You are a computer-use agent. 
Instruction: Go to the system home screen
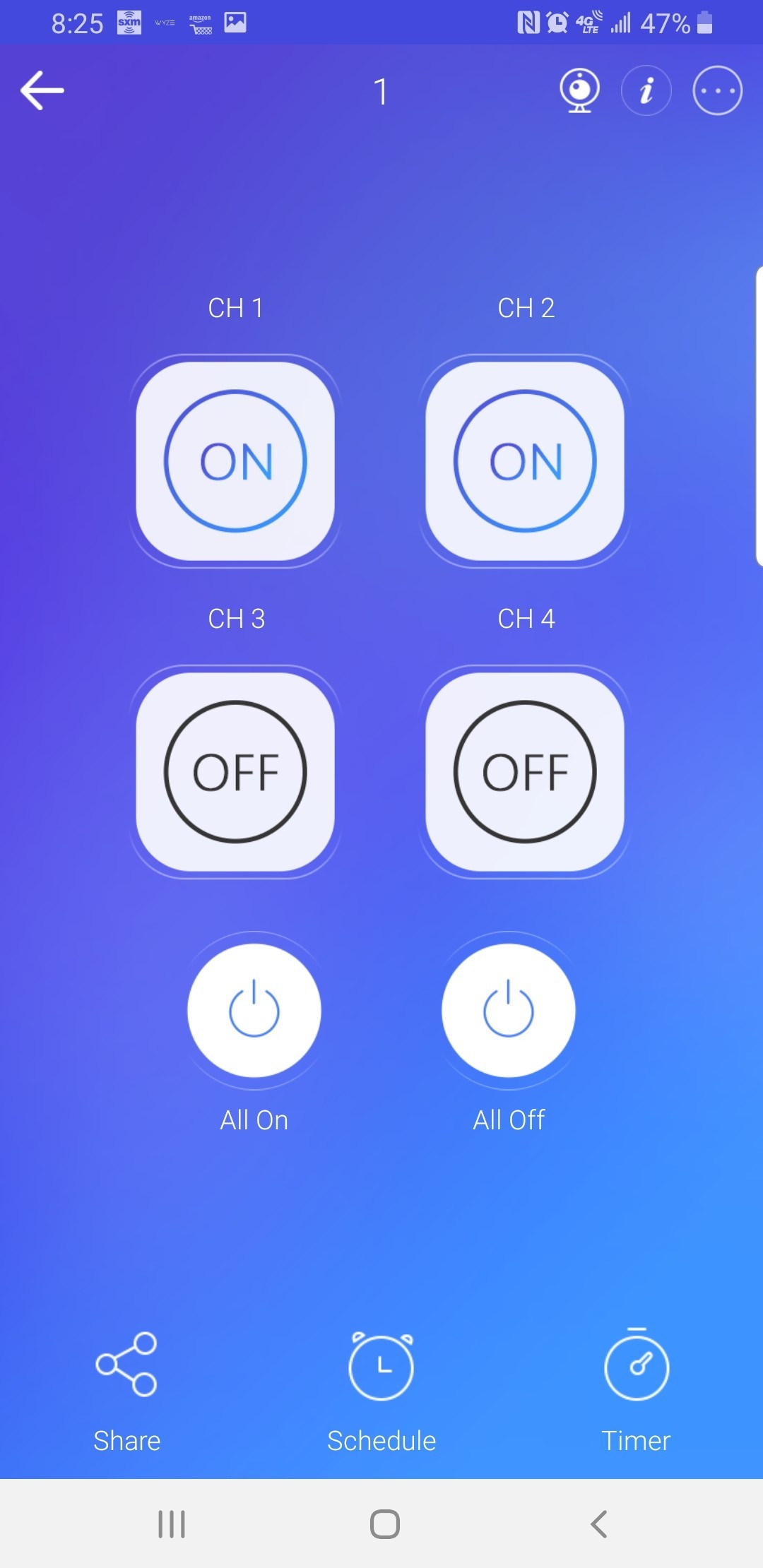[x=384, y=1524]
